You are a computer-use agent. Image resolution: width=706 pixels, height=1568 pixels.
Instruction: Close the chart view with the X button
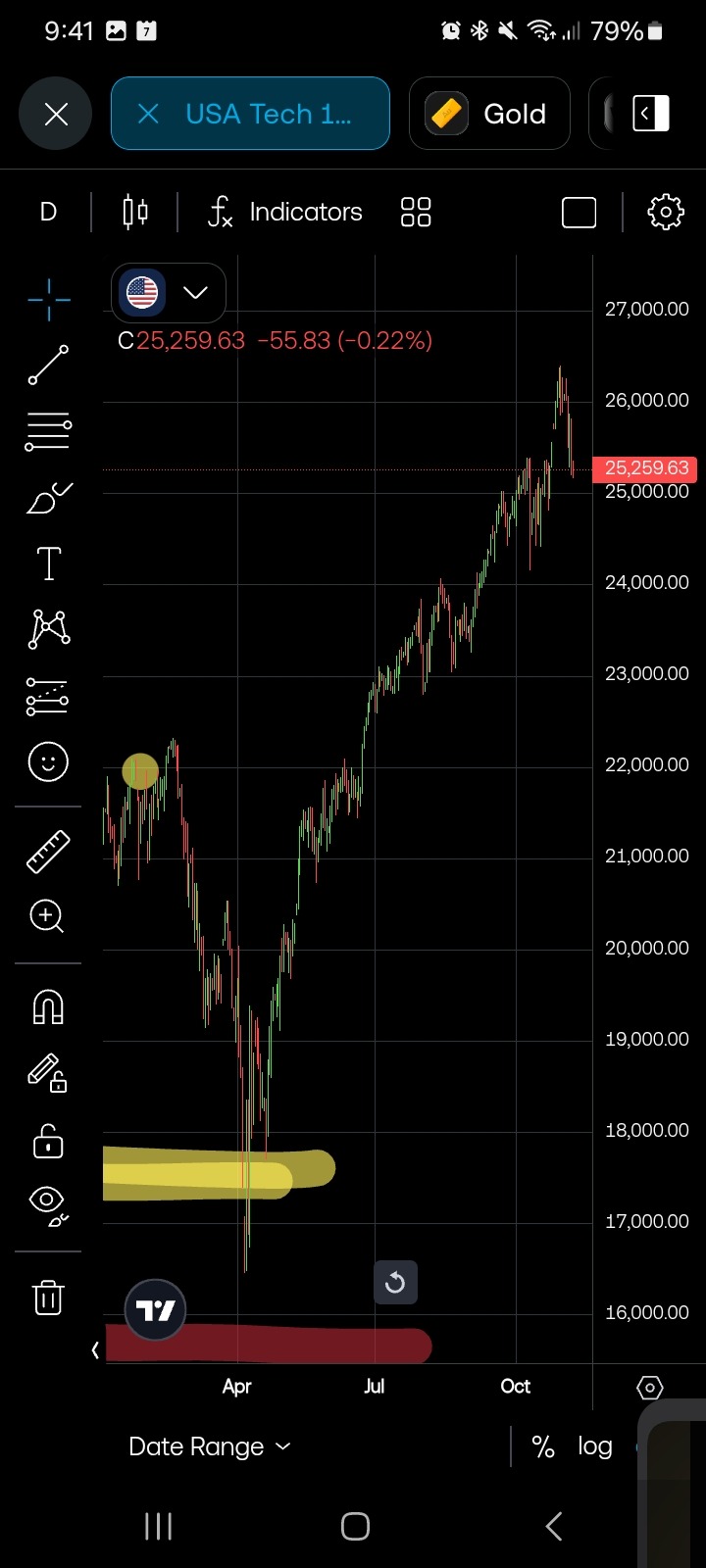tap(56, 115)
